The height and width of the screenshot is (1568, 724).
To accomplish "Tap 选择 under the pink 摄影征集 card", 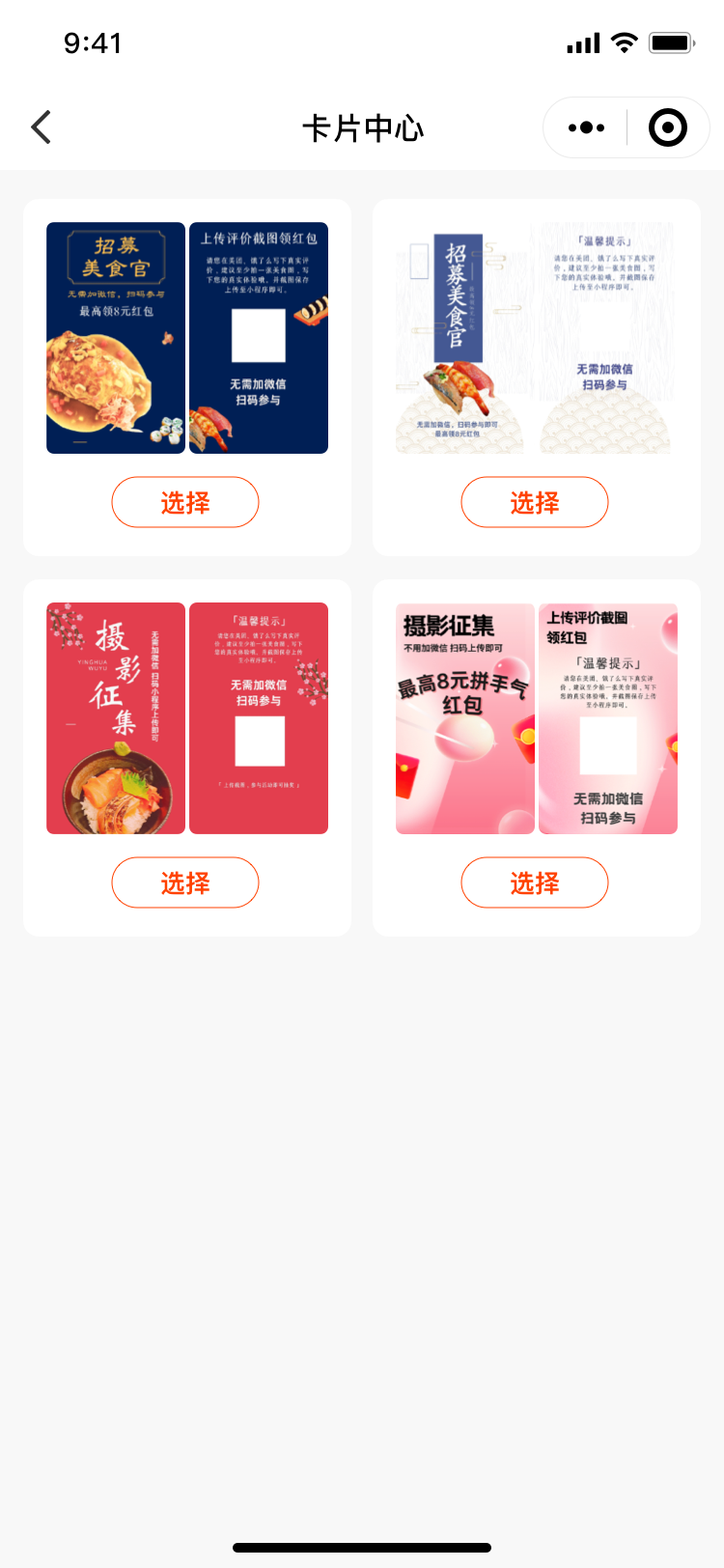I will [x=535, y=882].
